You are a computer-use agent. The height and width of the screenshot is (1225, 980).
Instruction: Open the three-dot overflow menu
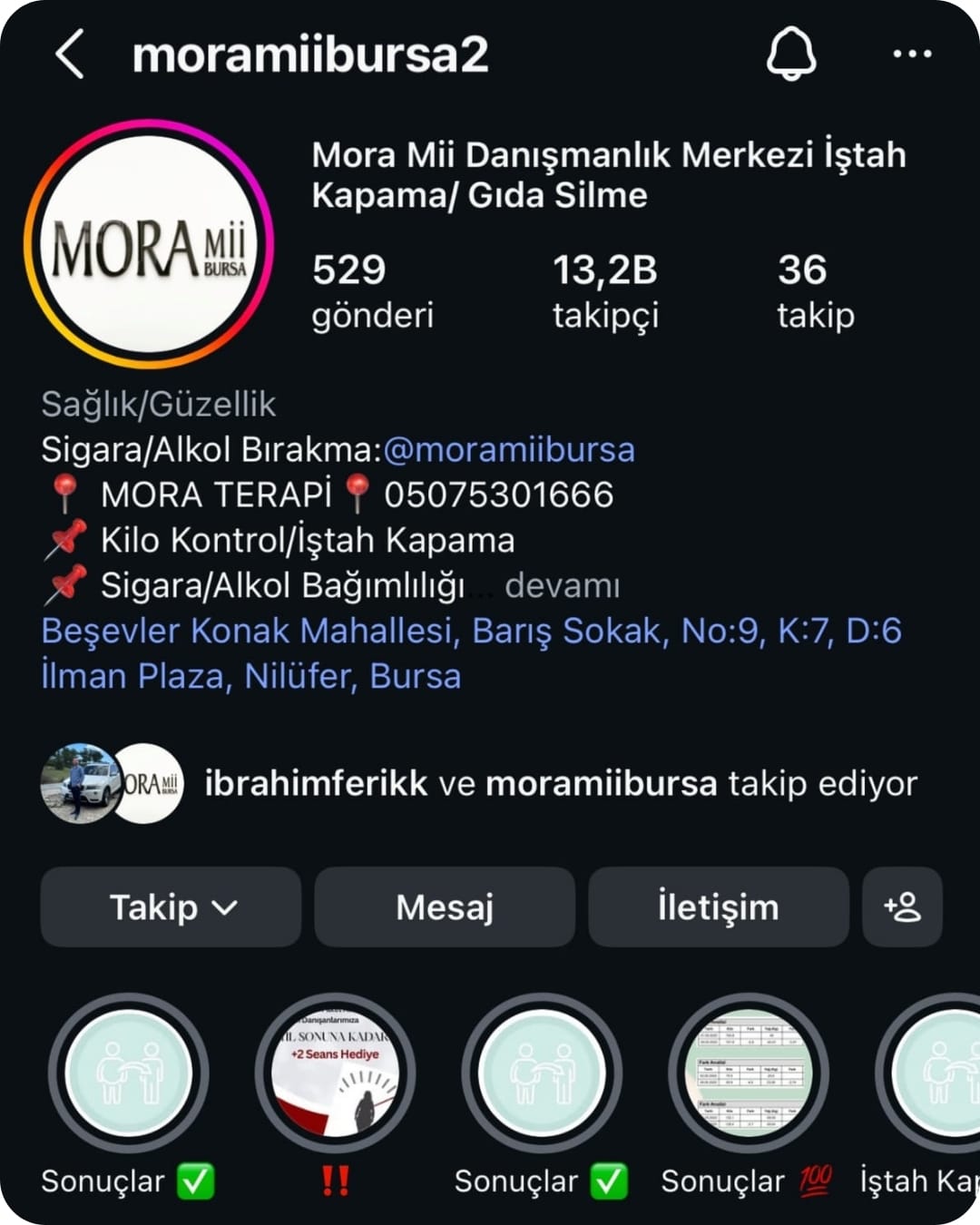[911, 54]
